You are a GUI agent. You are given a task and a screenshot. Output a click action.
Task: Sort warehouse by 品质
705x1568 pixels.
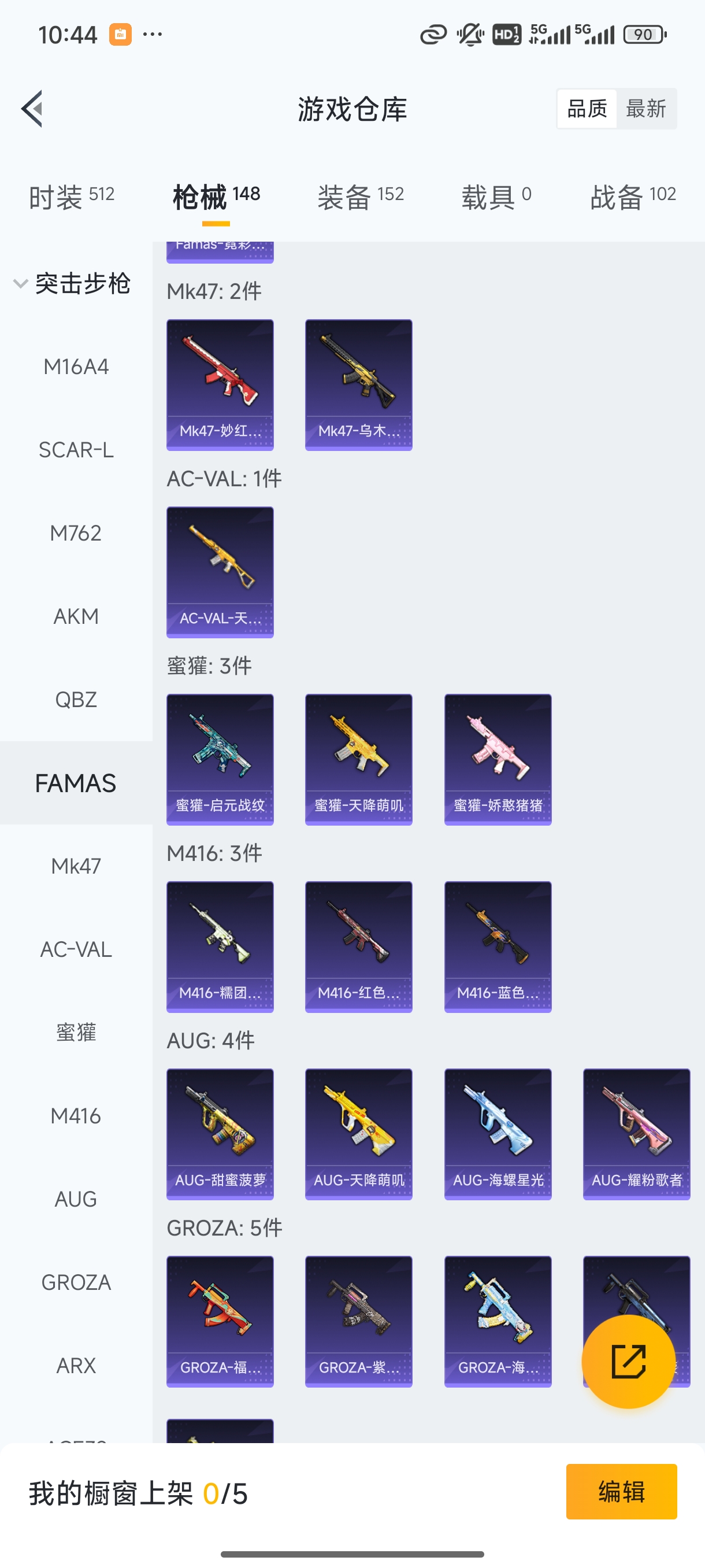[x=587, y=109]
